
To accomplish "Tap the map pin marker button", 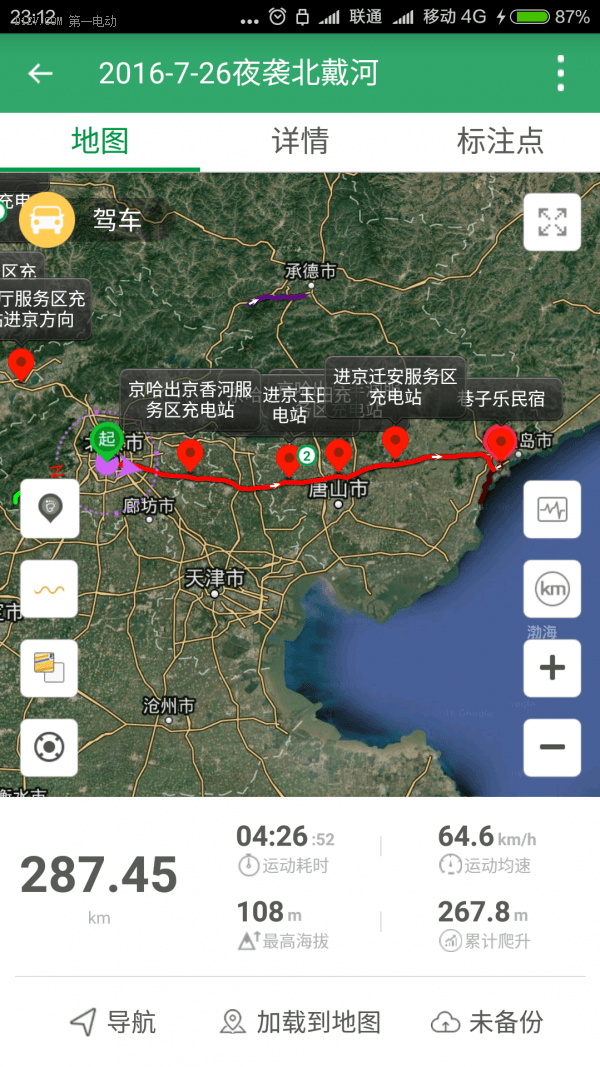I will click(x=49, y=509).
